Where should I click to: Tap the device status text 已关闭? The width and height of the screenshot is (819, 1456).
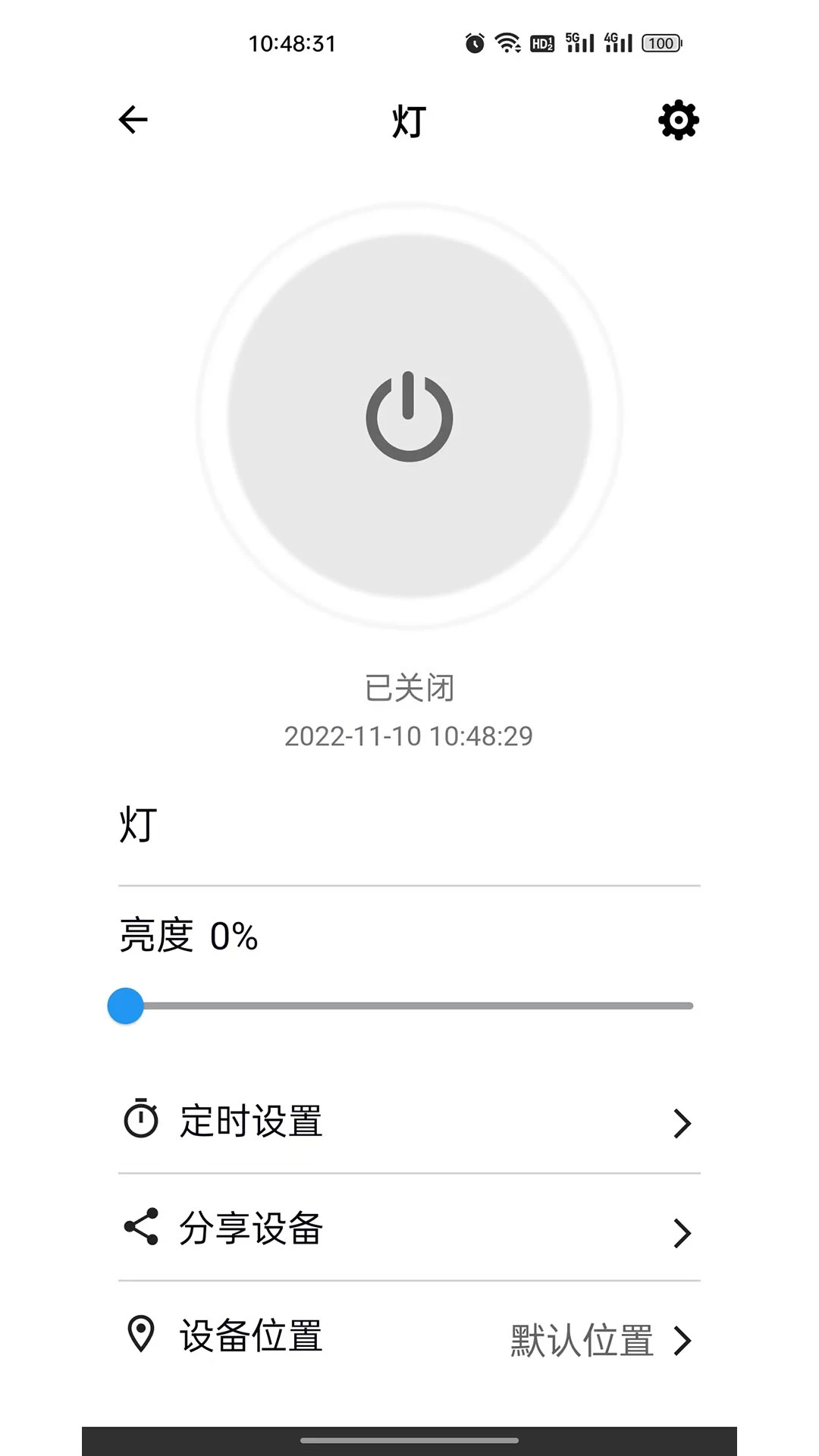[x=408, y=687]
